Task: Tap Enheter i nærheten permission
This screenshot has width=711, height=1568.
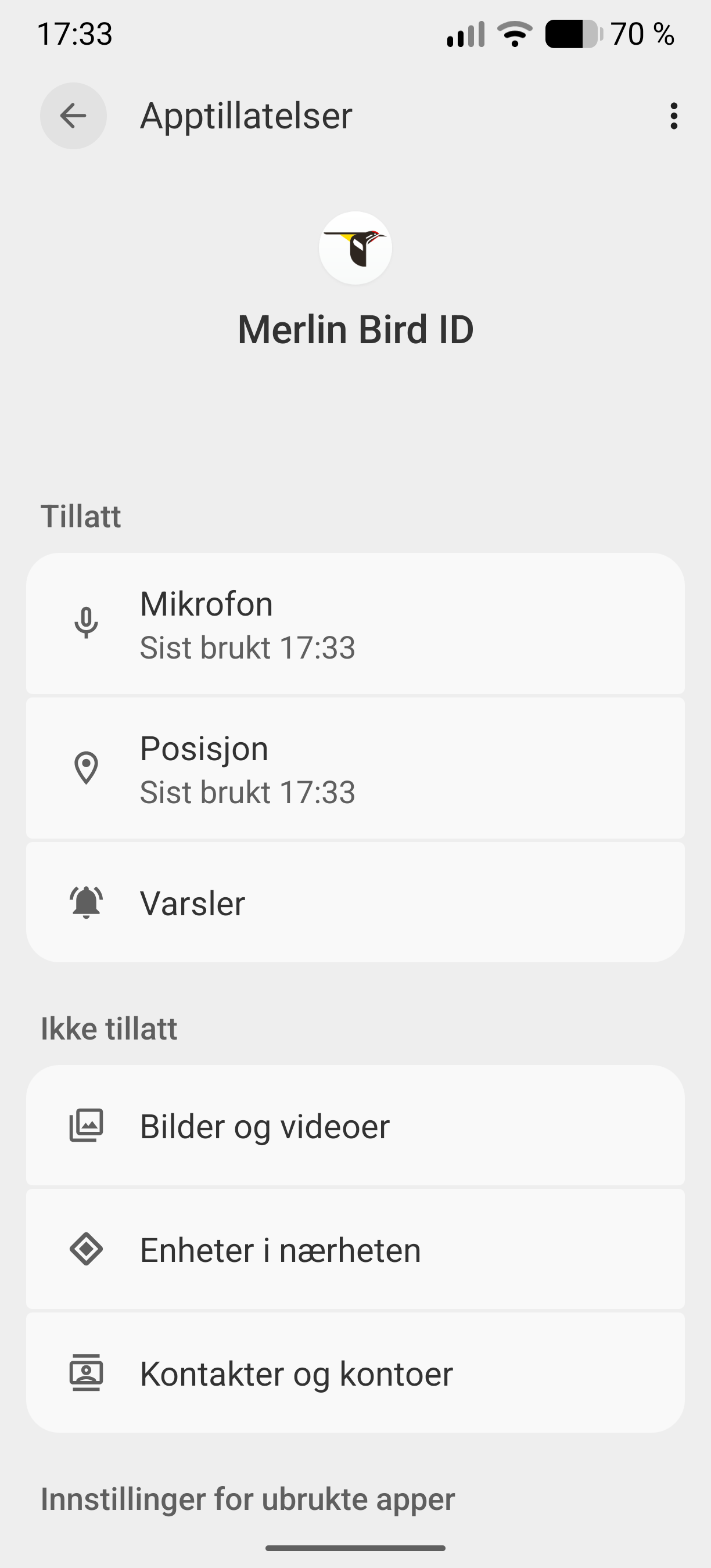Action: 355,1249
